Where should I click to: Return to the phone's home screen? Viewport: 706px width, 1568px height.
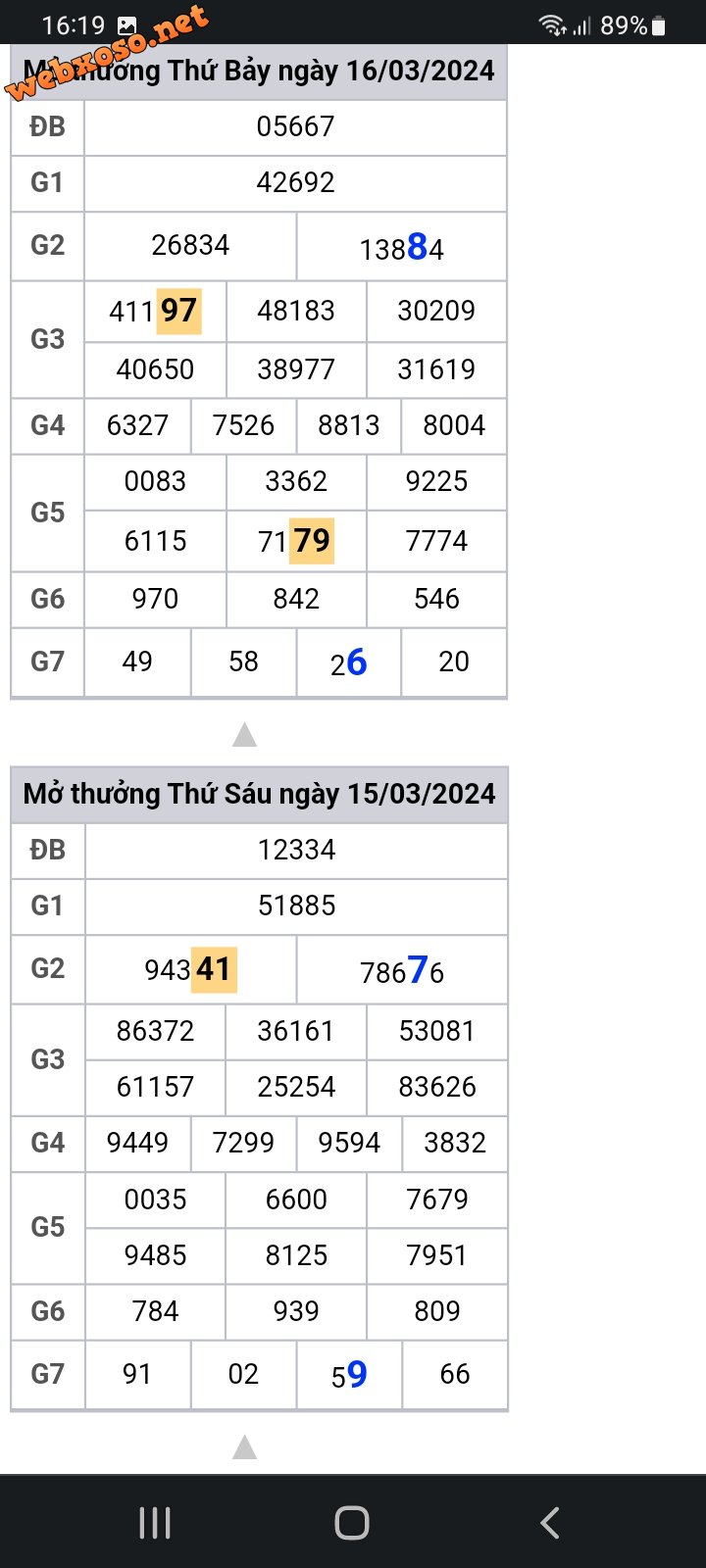(x=352, y=1522)
